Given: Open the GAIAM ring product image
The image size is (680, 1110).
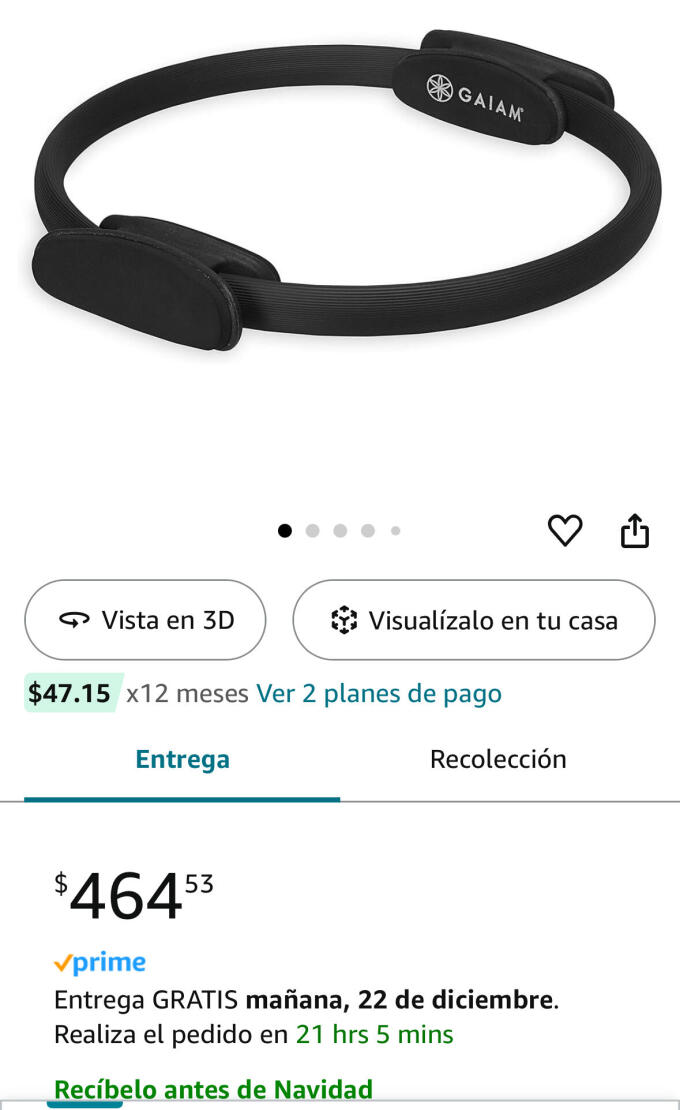Looking at the screenshot, I should [x=340, y=190].
